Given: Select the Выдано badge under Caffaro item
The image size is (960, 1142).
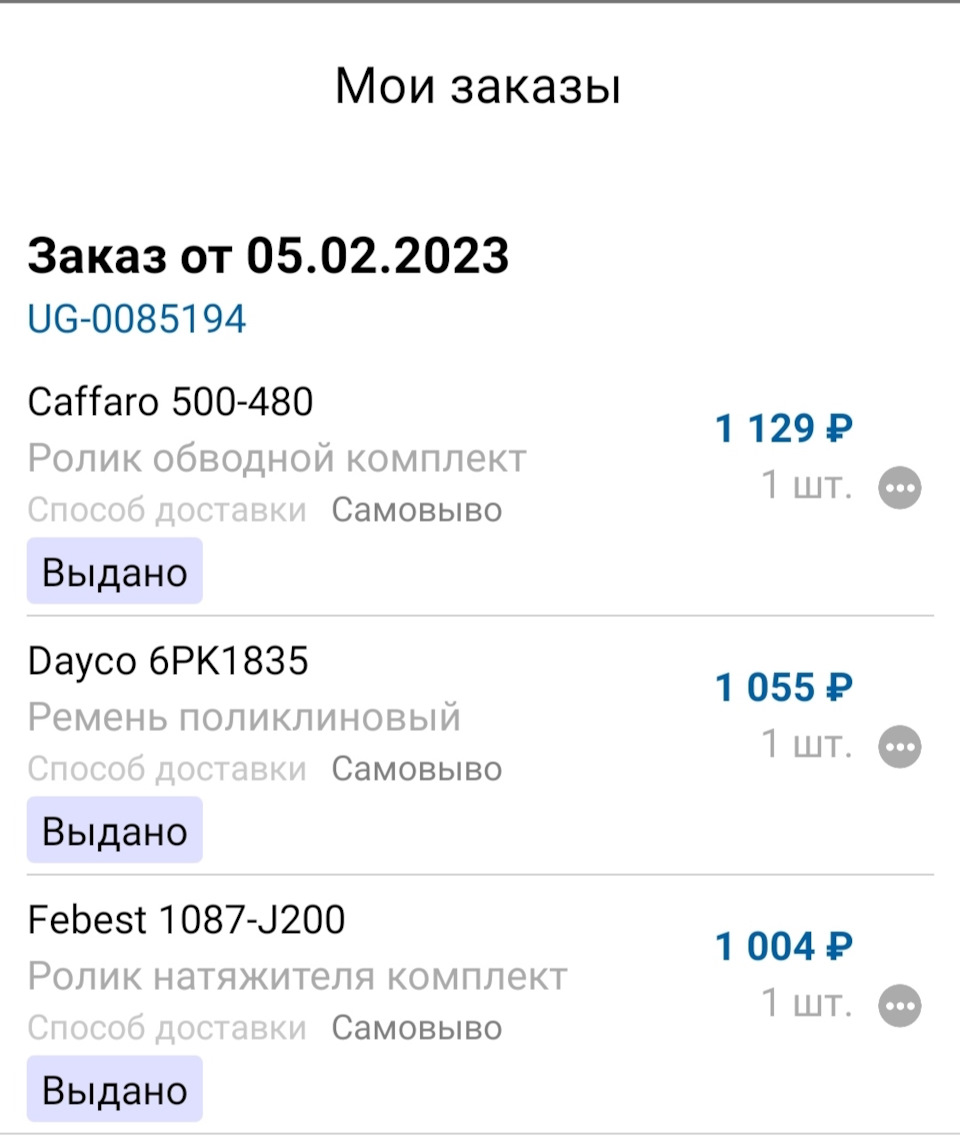Looking at the screenshot, I should point(114,571).
